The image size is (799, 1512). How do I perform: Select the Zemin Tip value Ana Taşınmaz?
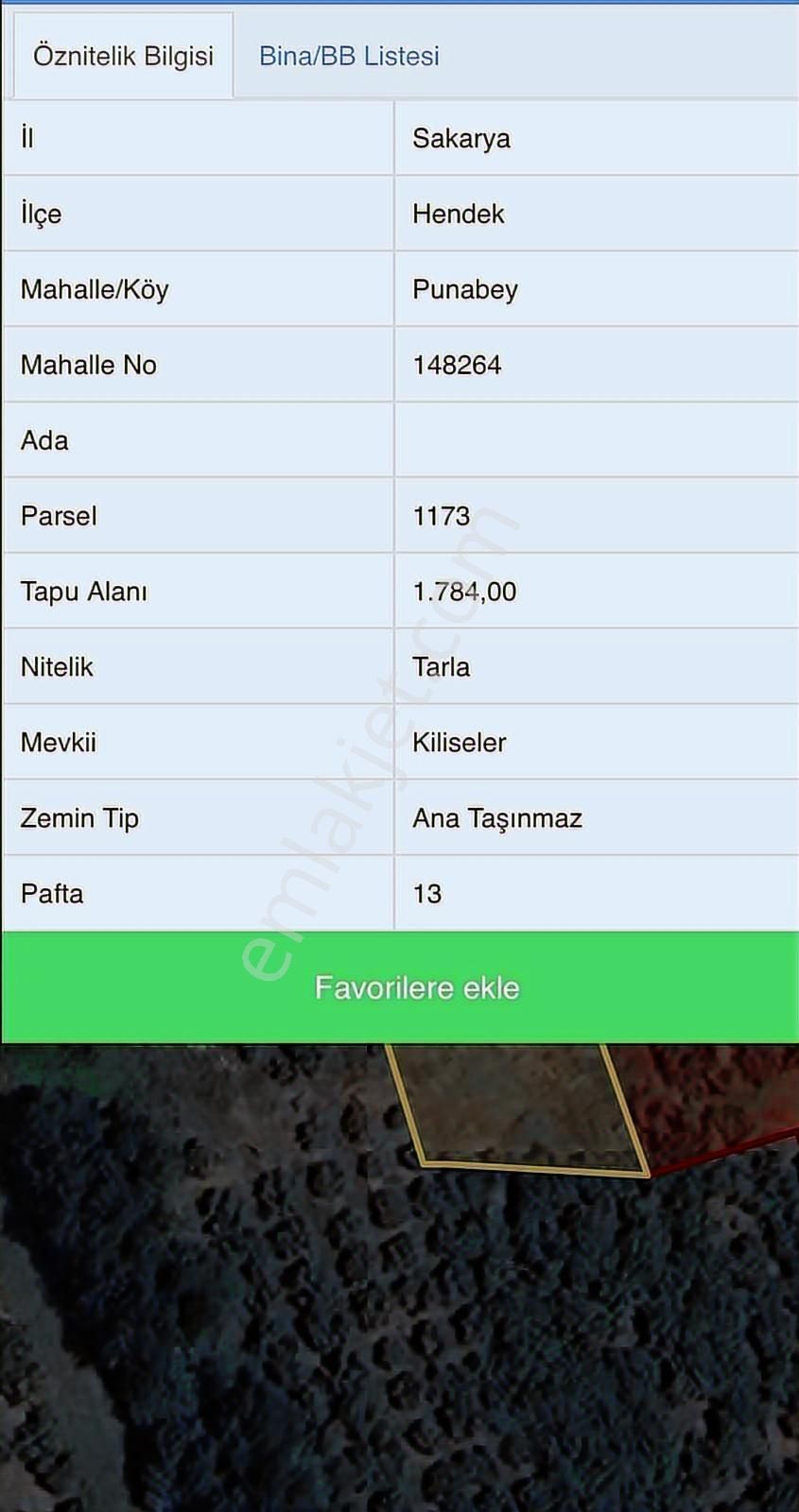click(496, 818)
